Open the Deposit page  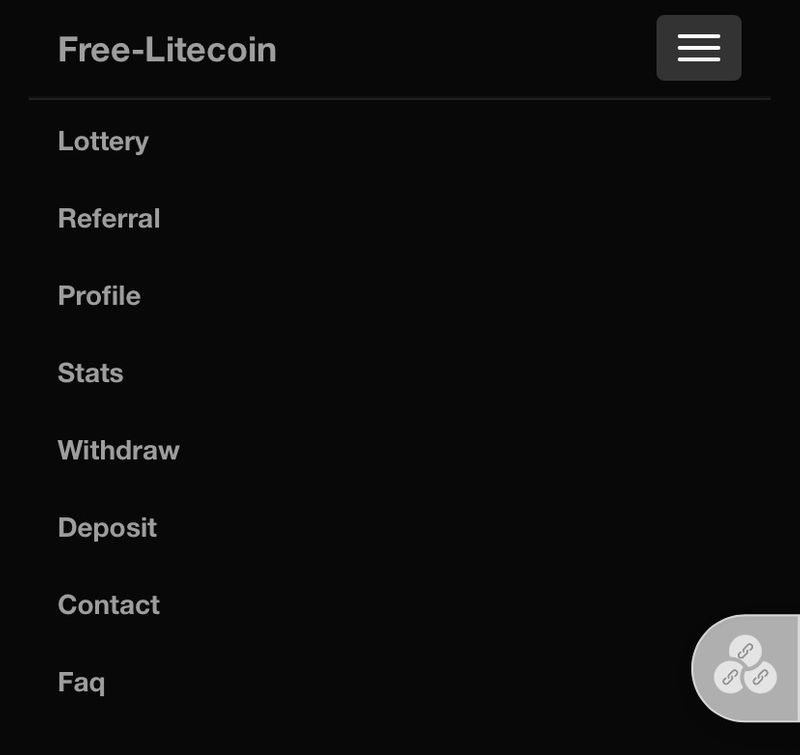click(107, 527)
